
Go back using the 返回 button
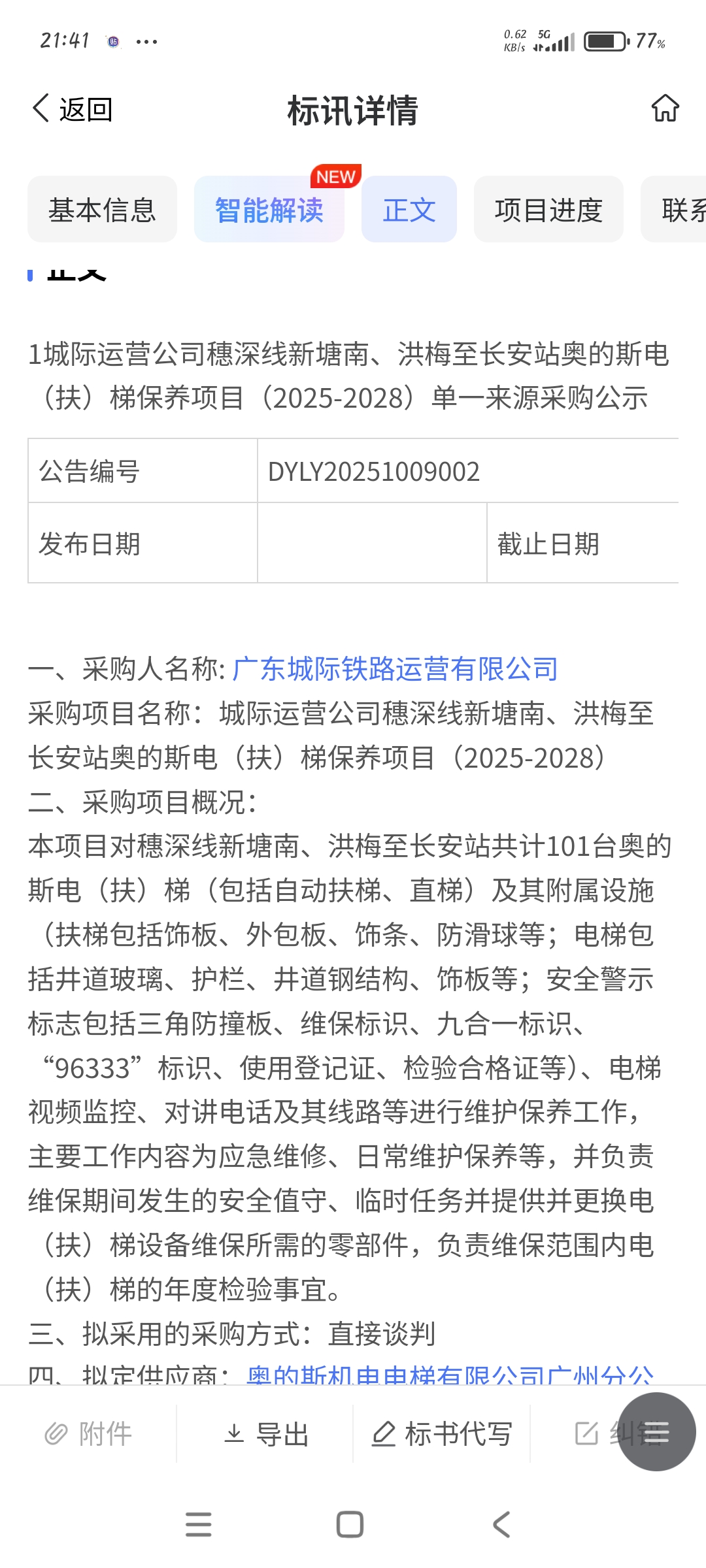point(73,109)
